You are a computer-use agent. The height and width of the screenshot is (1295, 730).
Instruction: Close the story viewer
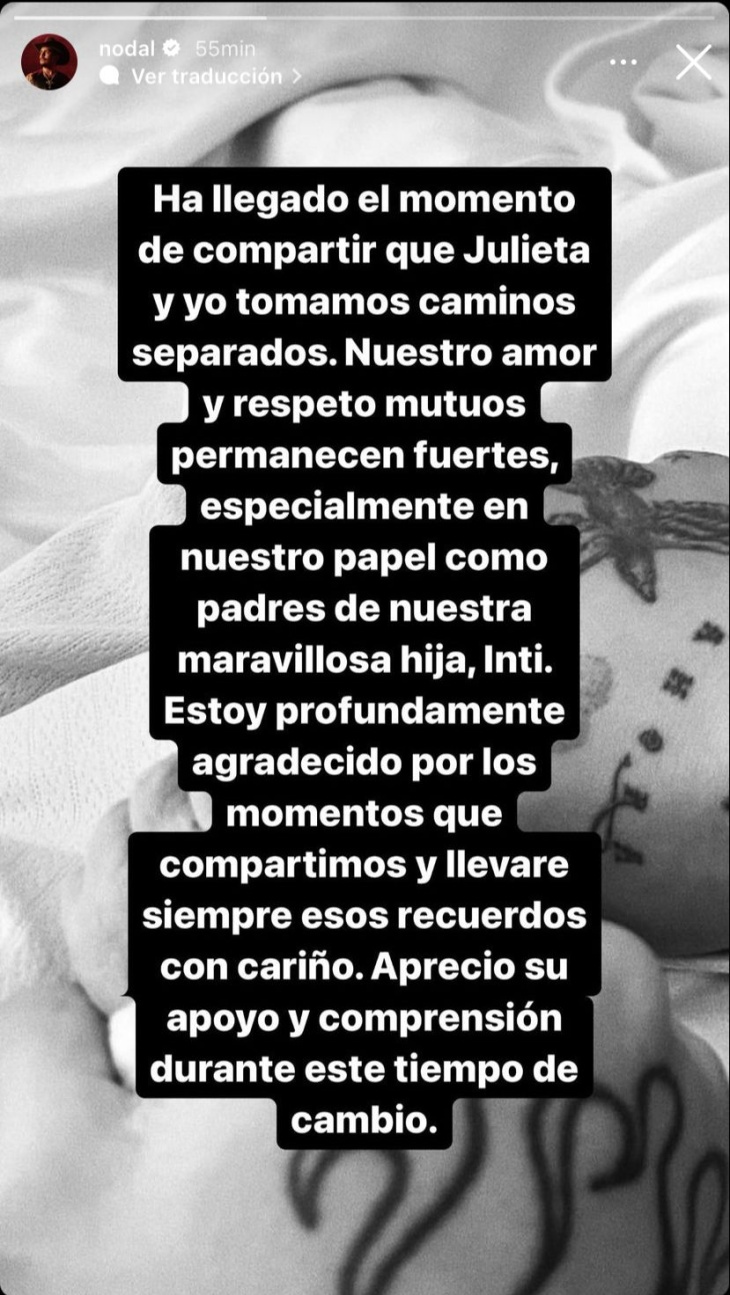pyautogui.click(x=693, y=62)
